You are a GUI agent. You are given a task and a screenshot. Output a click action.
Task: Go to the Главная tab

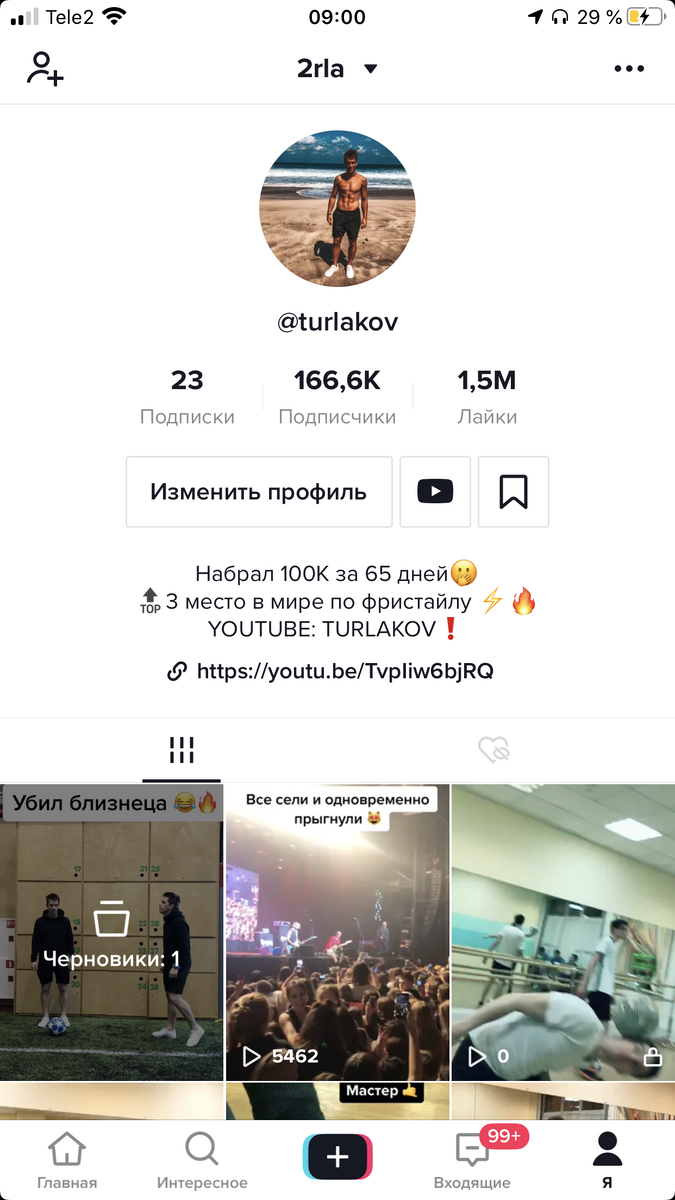(x=67, y=1160)
